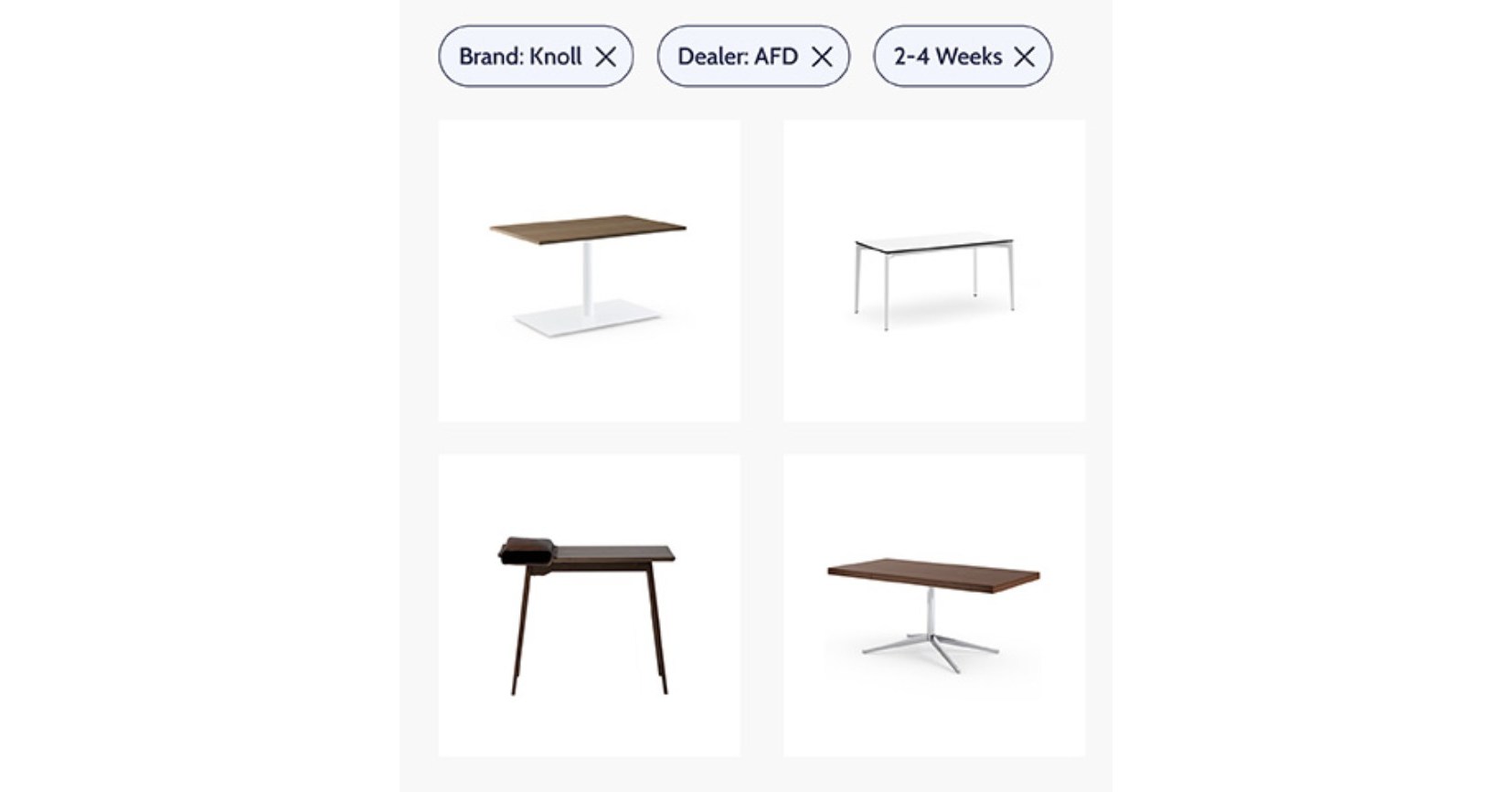Open the white four-leg table product
This screenshot has width=1512, height=792.
pyautogui.click(x=933, y=272)
